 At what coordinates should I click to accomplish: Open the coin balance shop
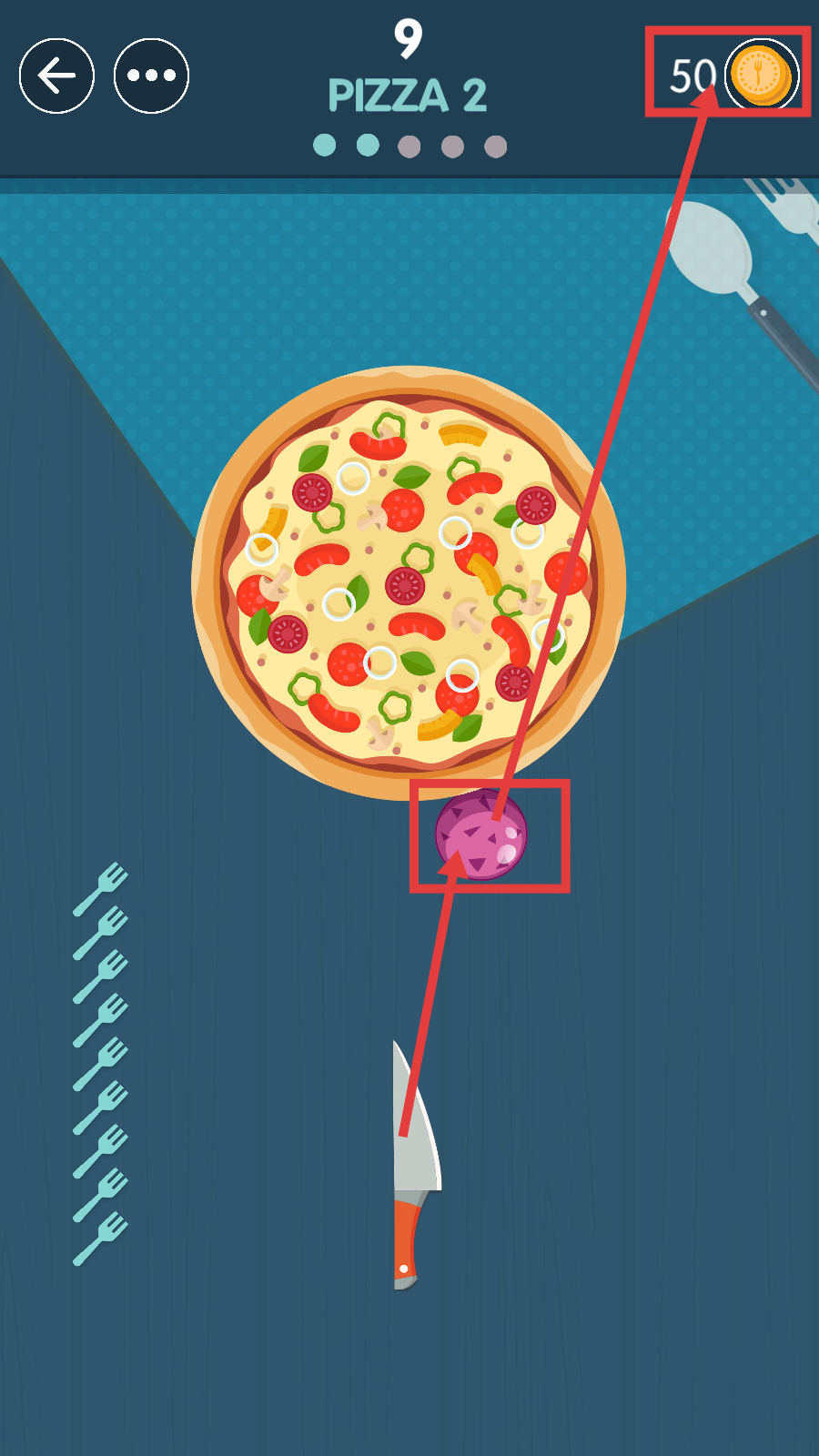pos(761,75)
